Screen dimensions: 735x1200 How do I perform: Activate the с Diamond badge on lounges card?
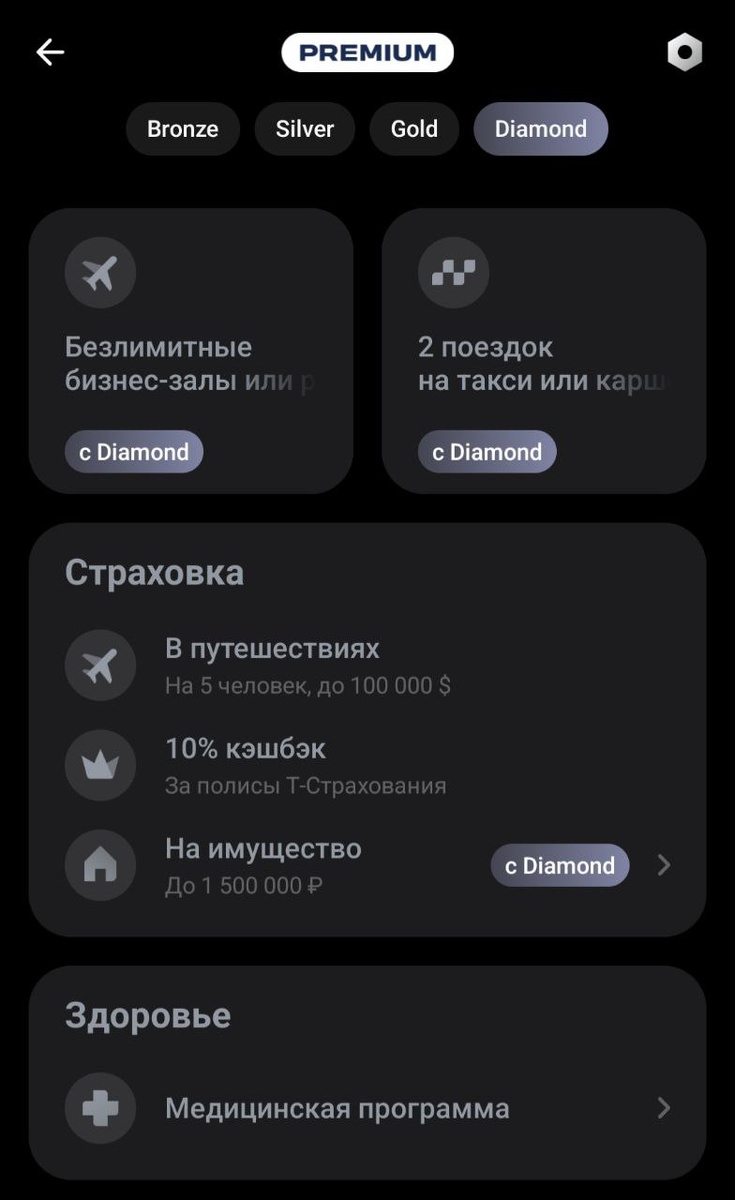click(x=134, y=451)
